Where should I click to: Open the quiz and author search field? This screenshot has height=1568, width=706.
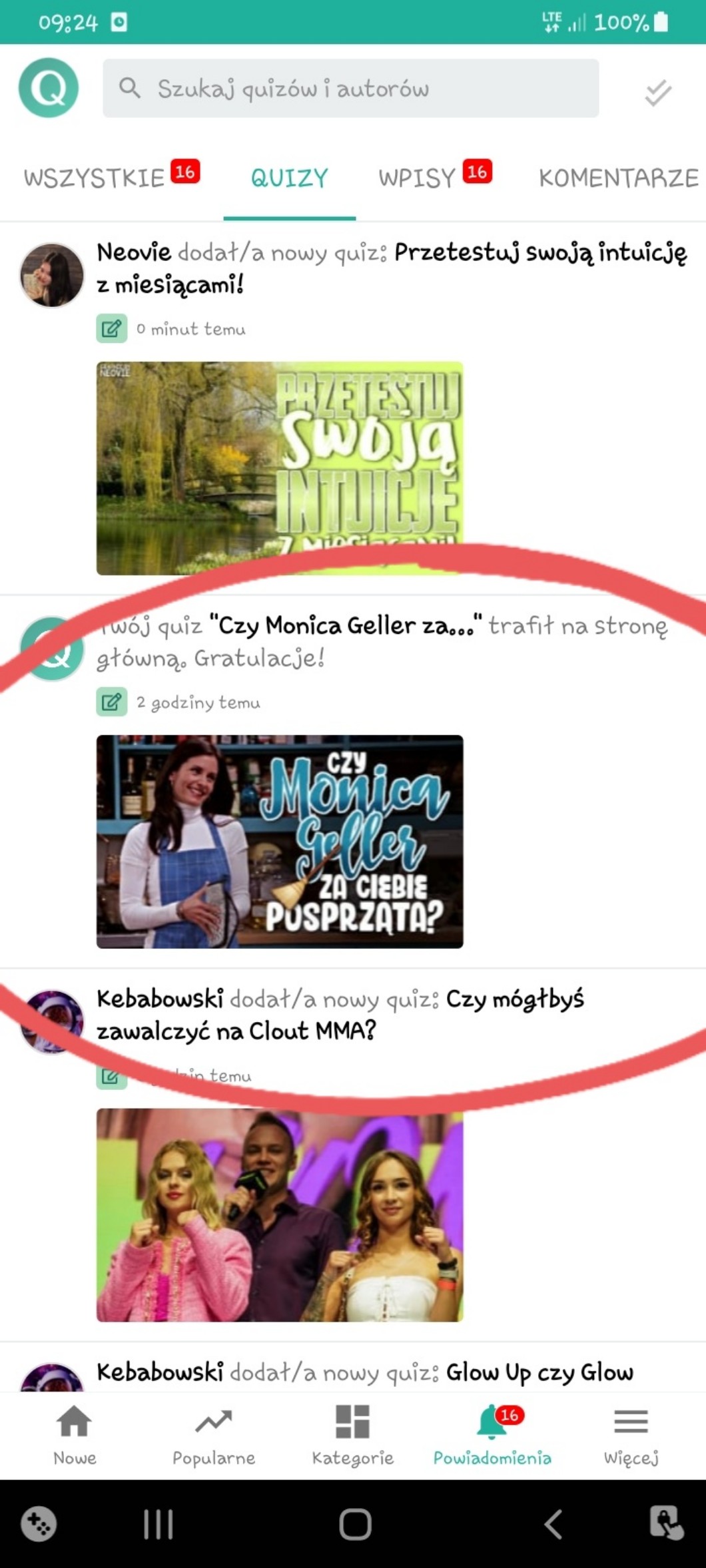point(350,88)
